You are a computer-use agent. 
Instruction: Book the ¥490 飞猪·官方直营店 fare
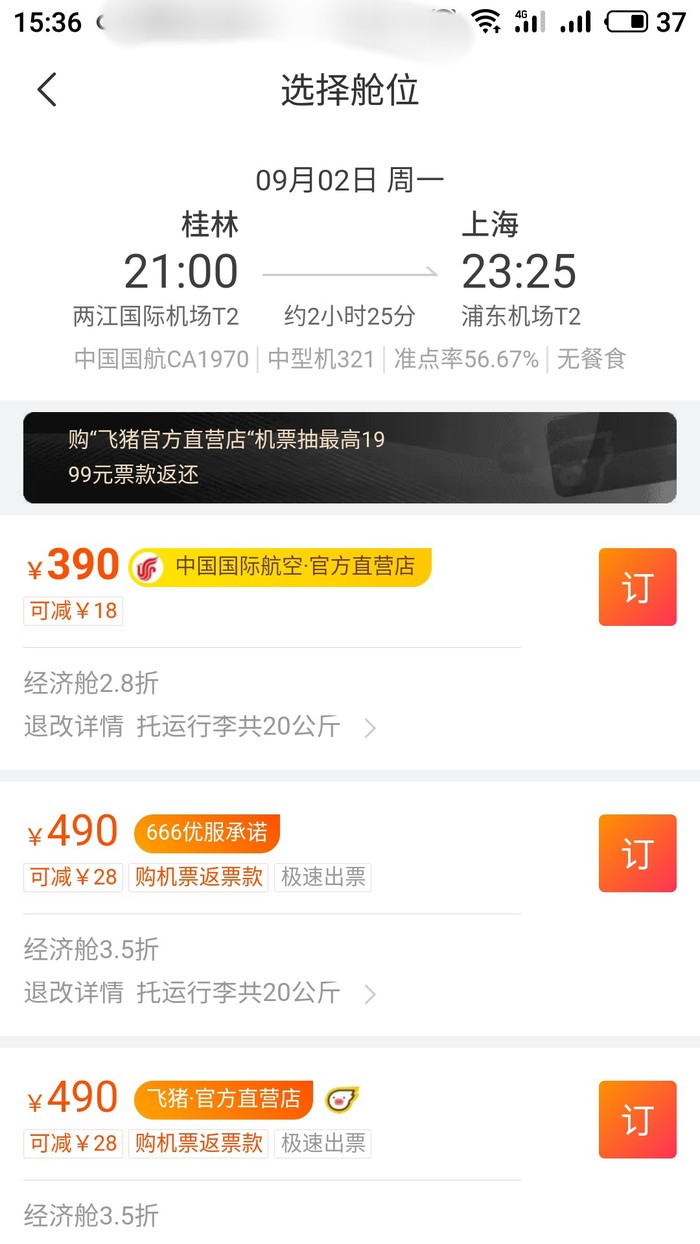click(x=637, y=1119)
